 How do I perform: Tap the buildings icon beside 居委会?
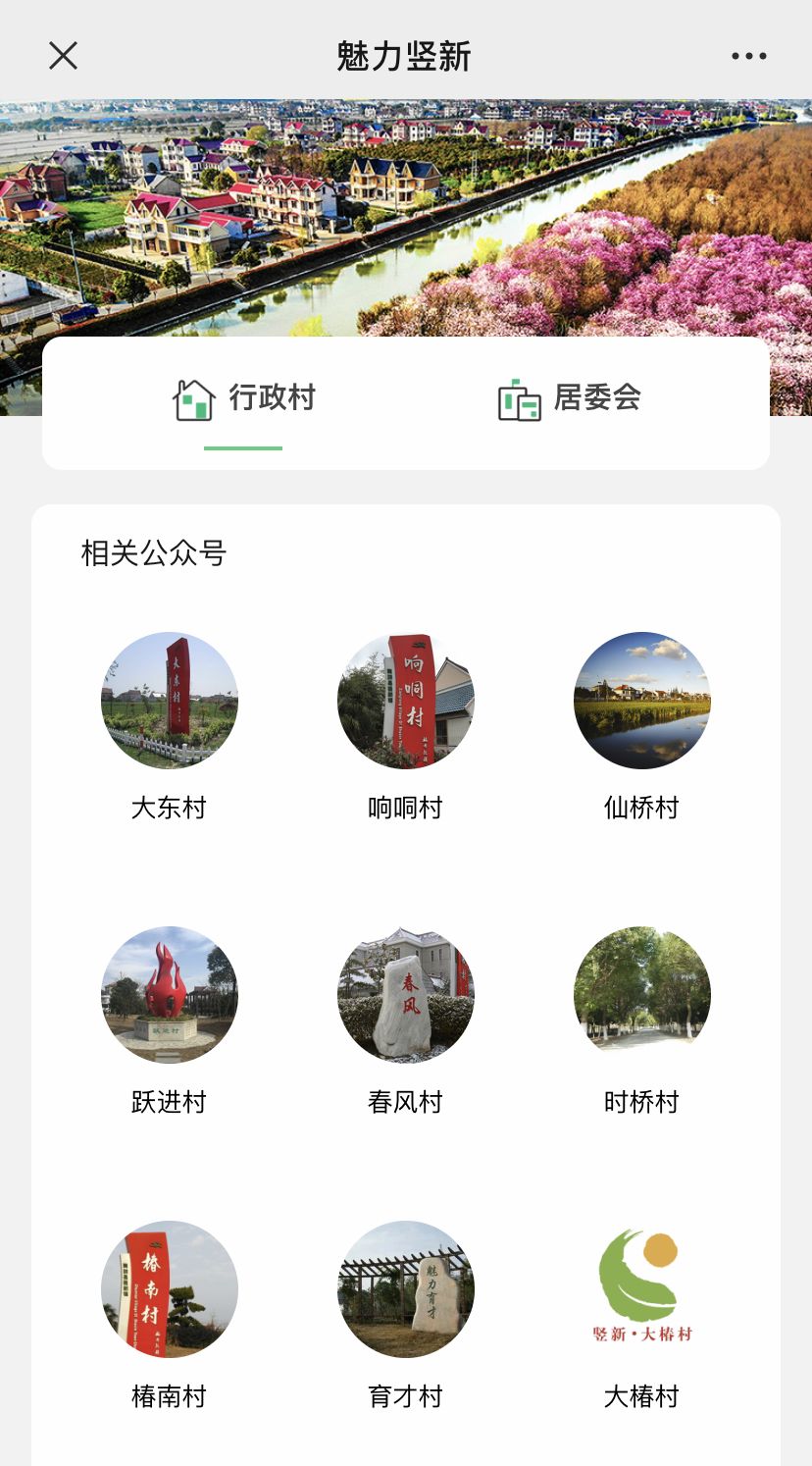[517, 397]
